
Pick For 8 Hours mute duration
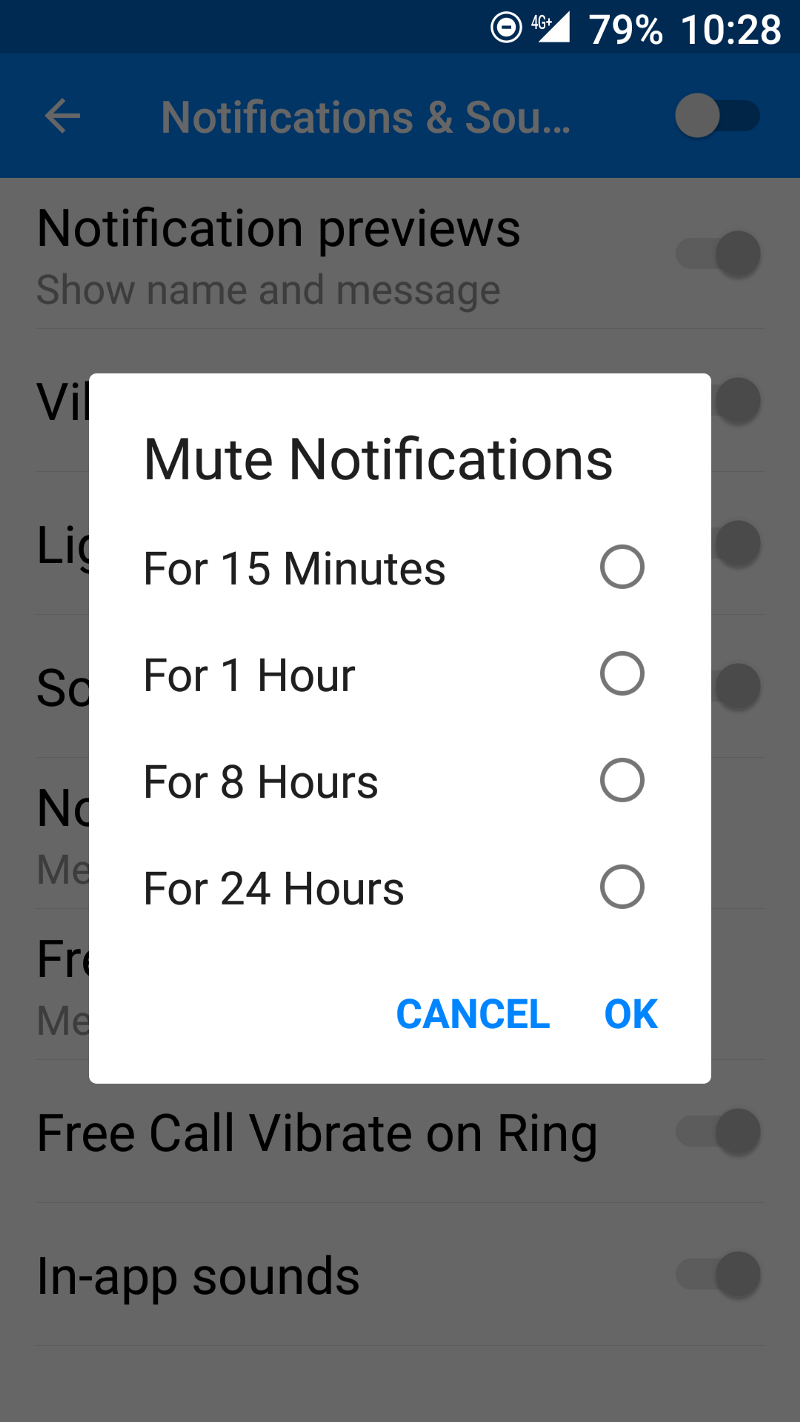621,781
